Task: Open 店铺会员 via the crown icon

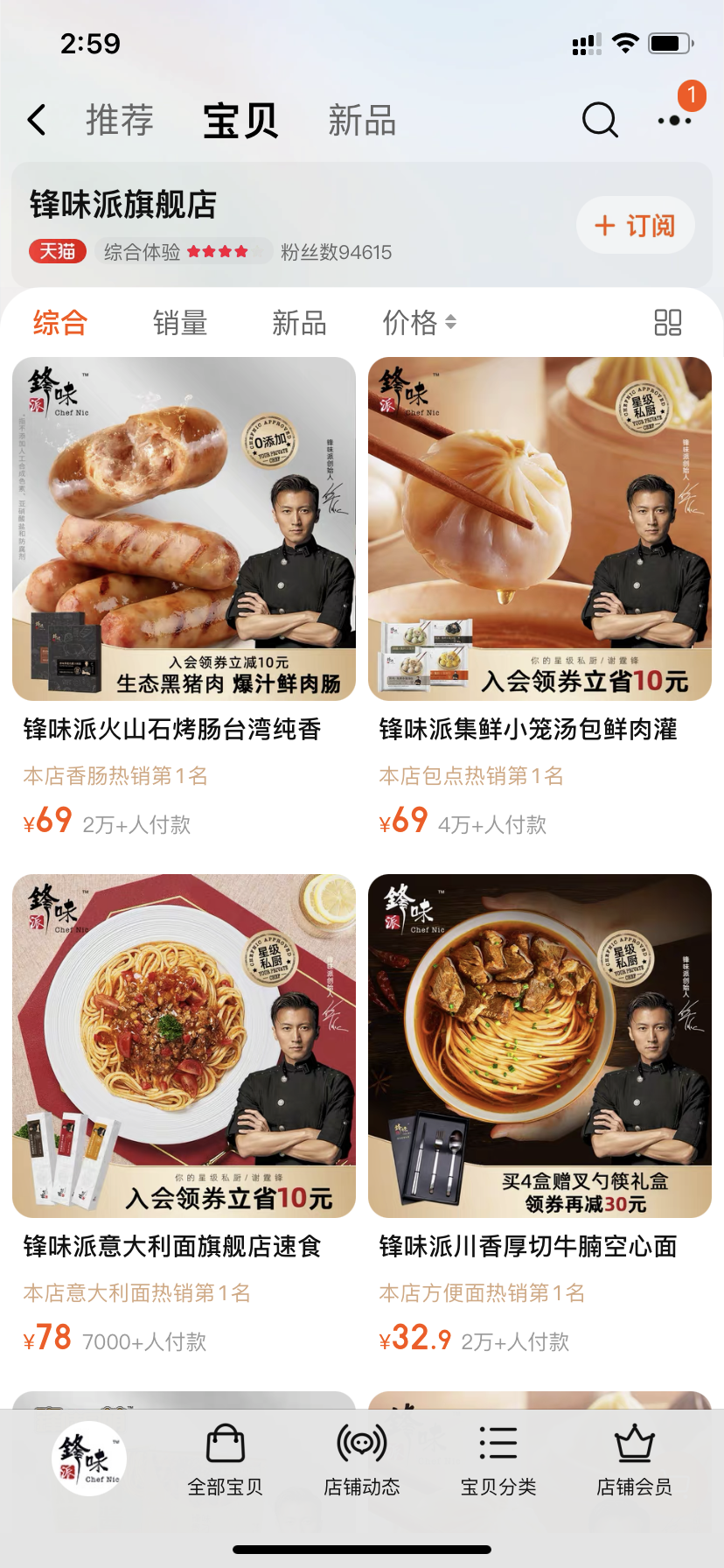Action: [x=633, y=1457]
